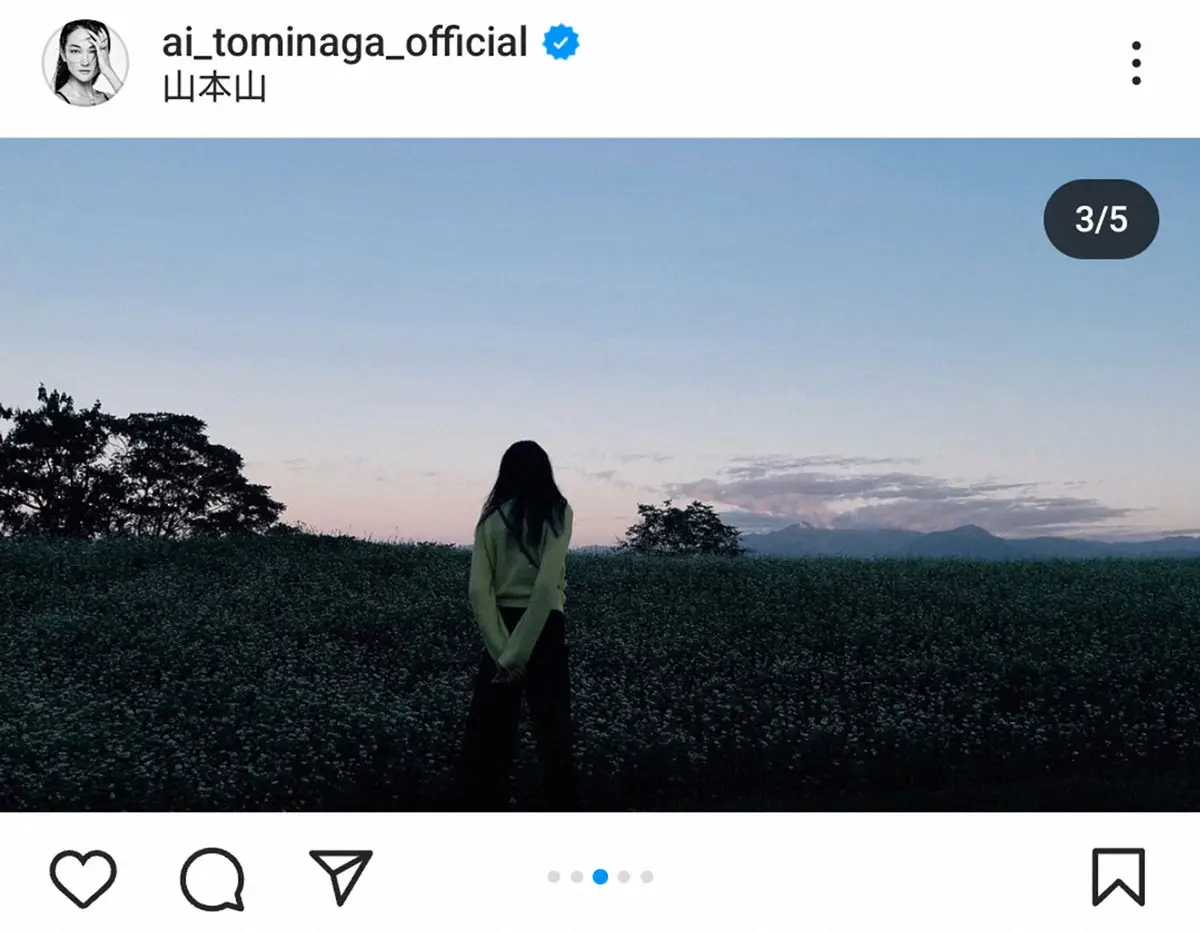Like this post with the heart icon
The width and height of the screenshot is (1200, 933).
(x=83, y=879)
